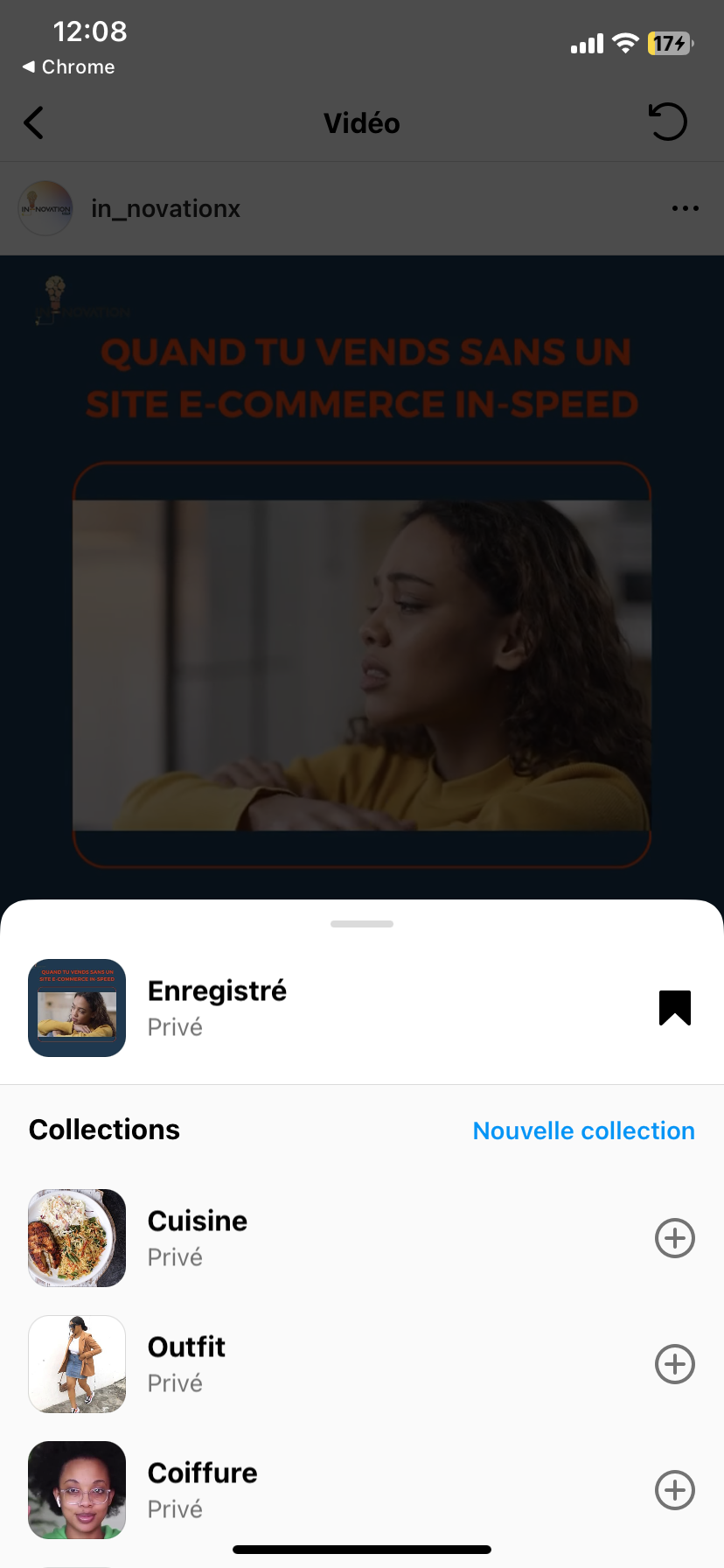
Task: Open the in_novationx profile
Action: pyautogui.click(x=165, y=209)
